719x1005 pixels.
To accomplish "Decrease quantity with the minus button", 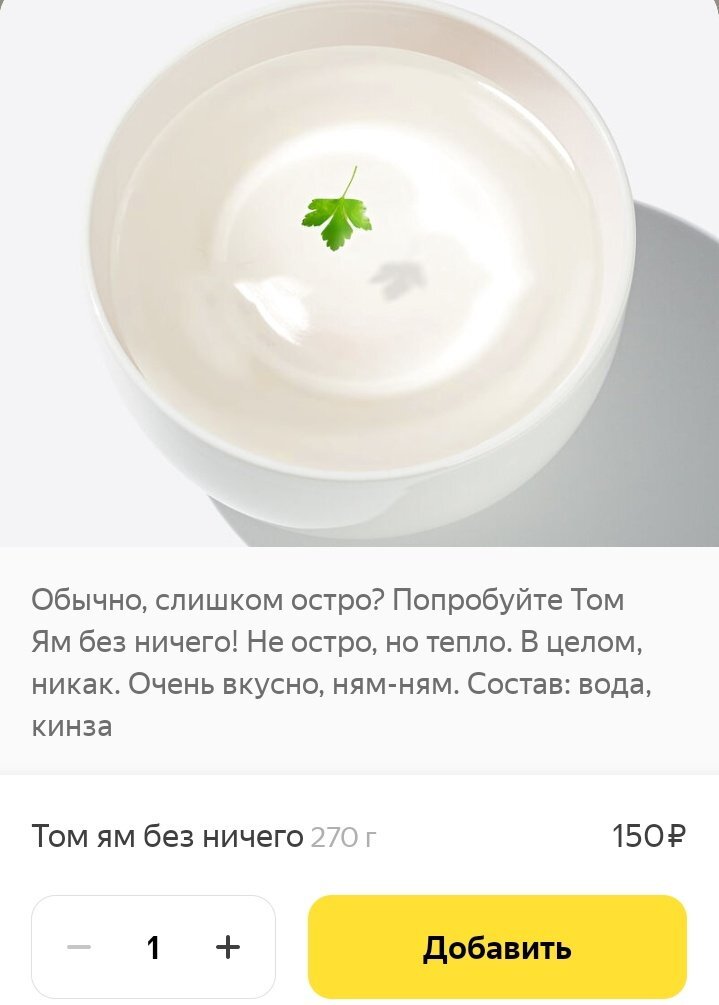I will [x=79, y=947].
